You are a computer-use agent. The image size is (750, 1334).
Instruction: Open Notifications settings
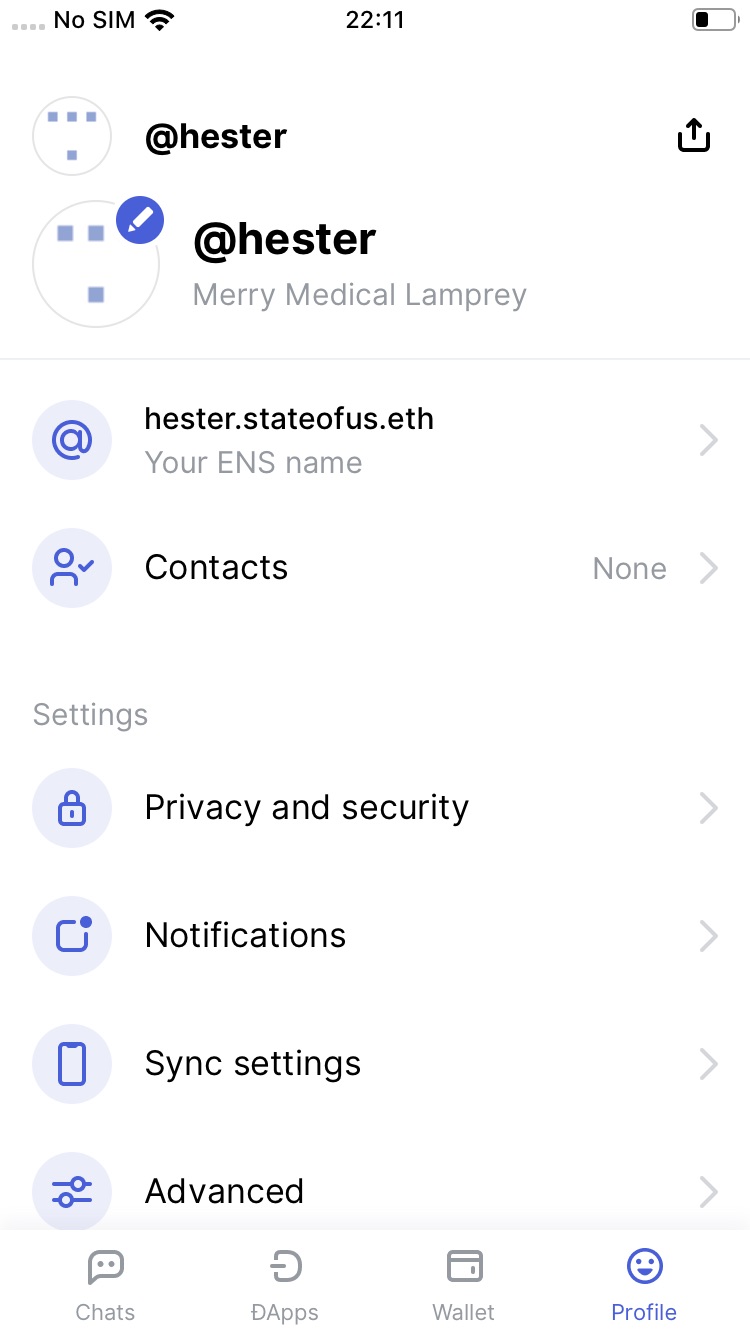375,936
